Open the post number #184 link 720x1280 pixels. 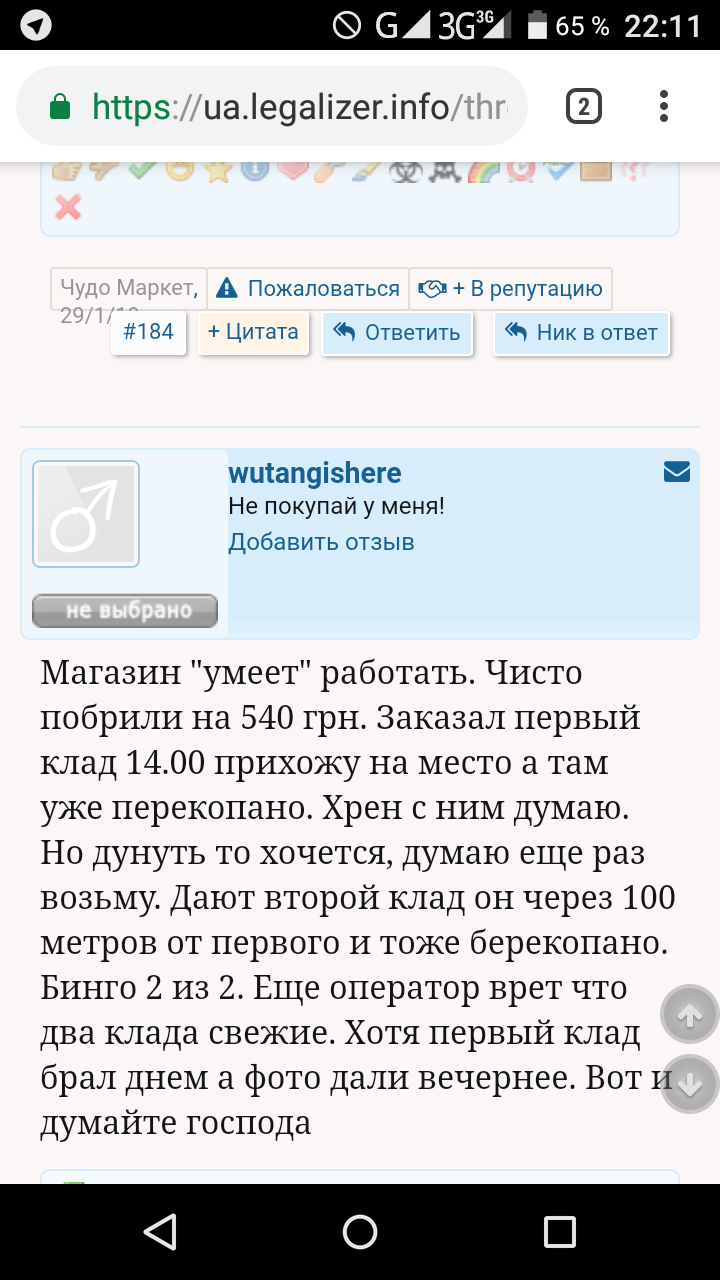coord(148,332)
